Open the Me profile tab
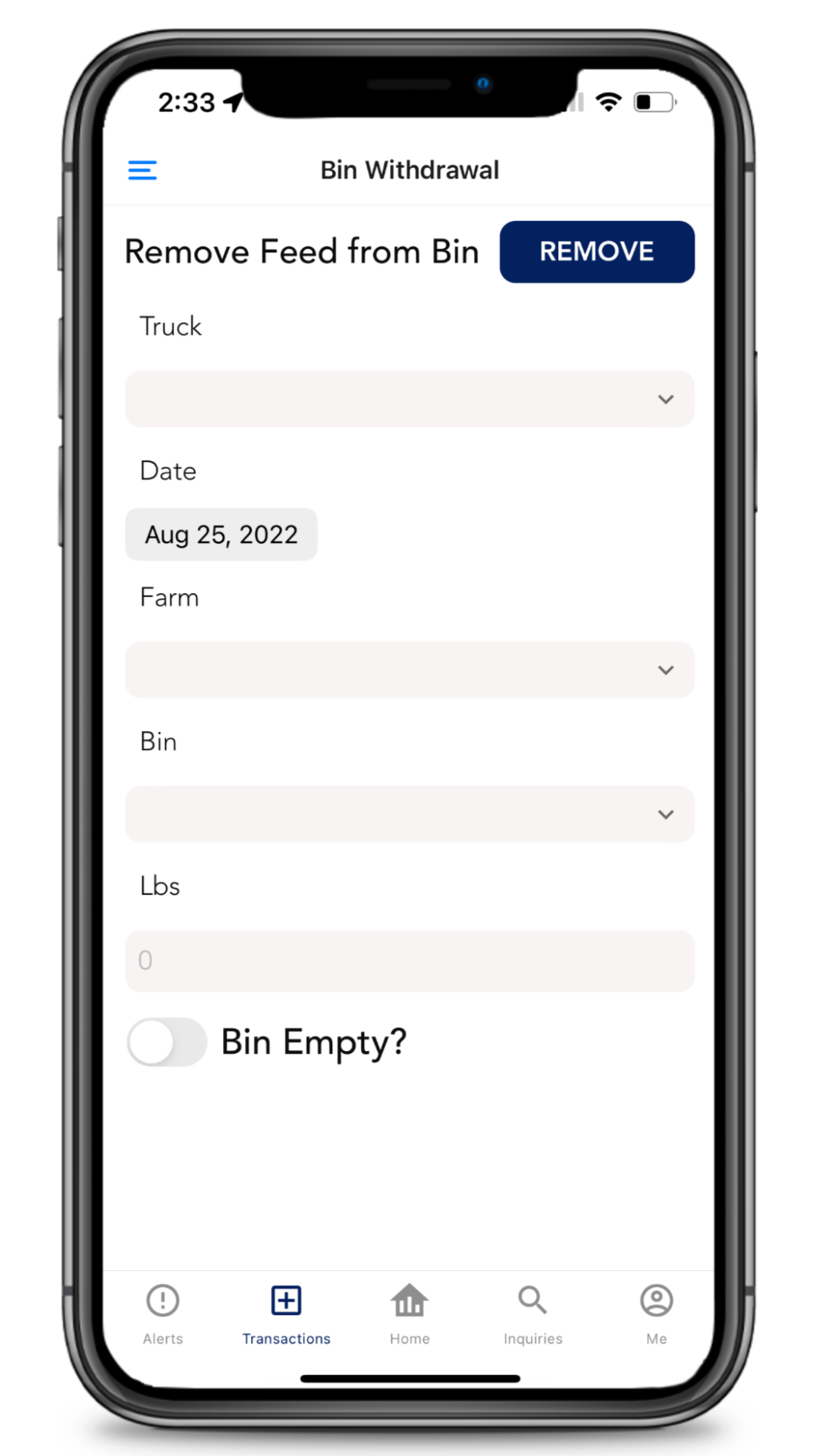The image size is (819, 1456). coord(657,1315)
